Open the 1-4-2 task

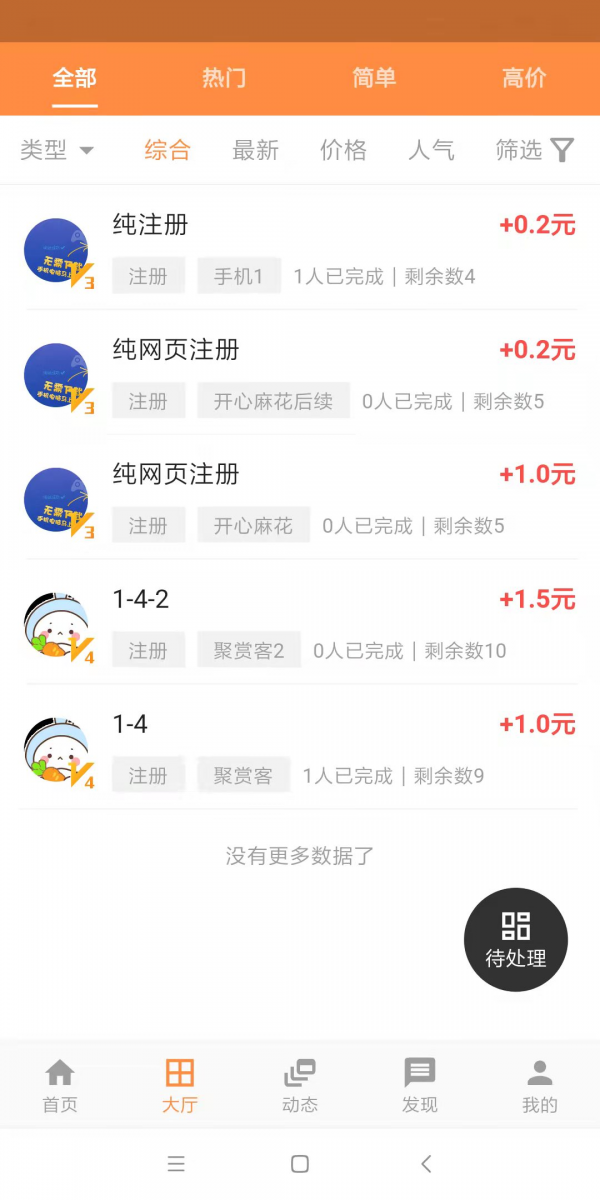(300, 622)
